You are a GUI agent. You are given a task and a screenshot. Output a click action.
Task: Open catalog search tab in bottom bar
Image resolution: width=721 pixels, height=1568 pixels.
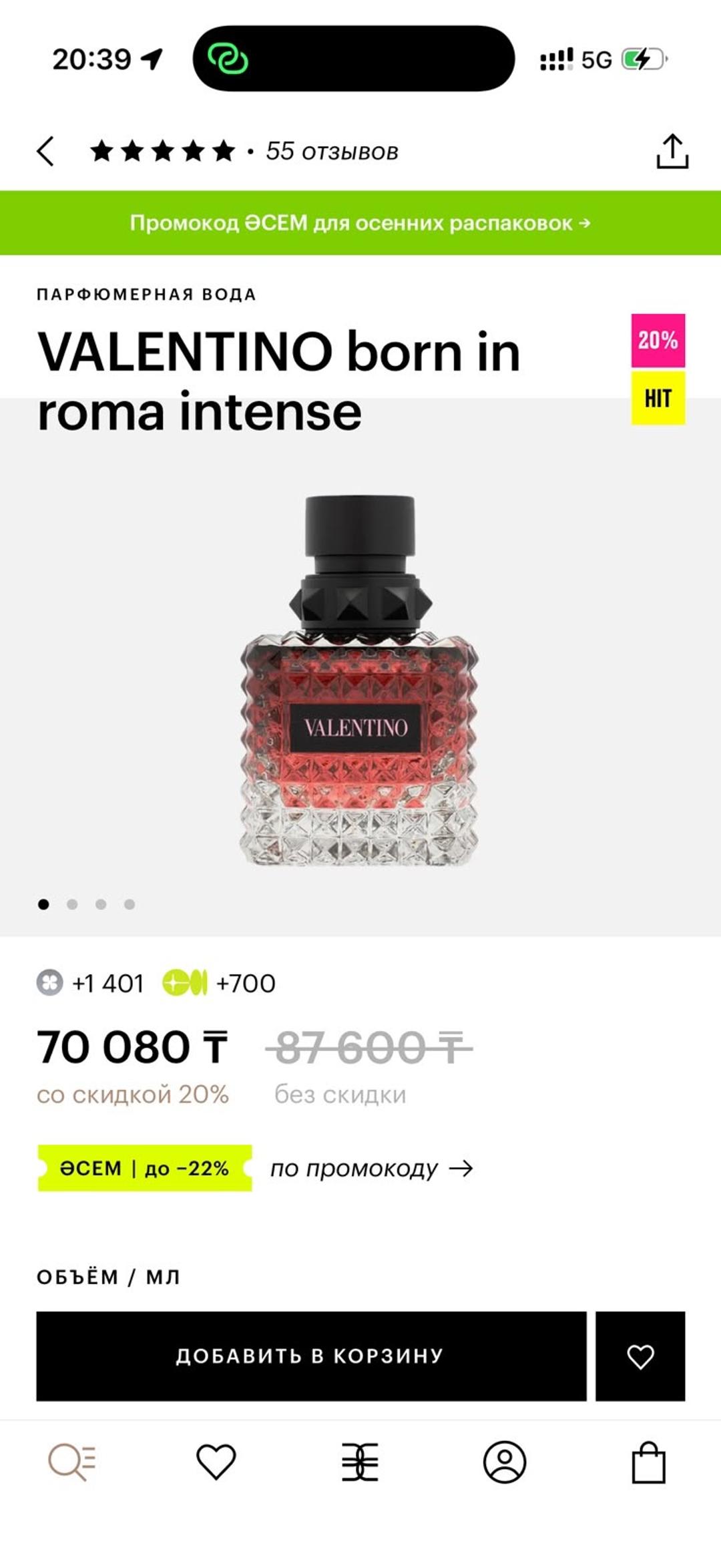tap(72, 1462)
